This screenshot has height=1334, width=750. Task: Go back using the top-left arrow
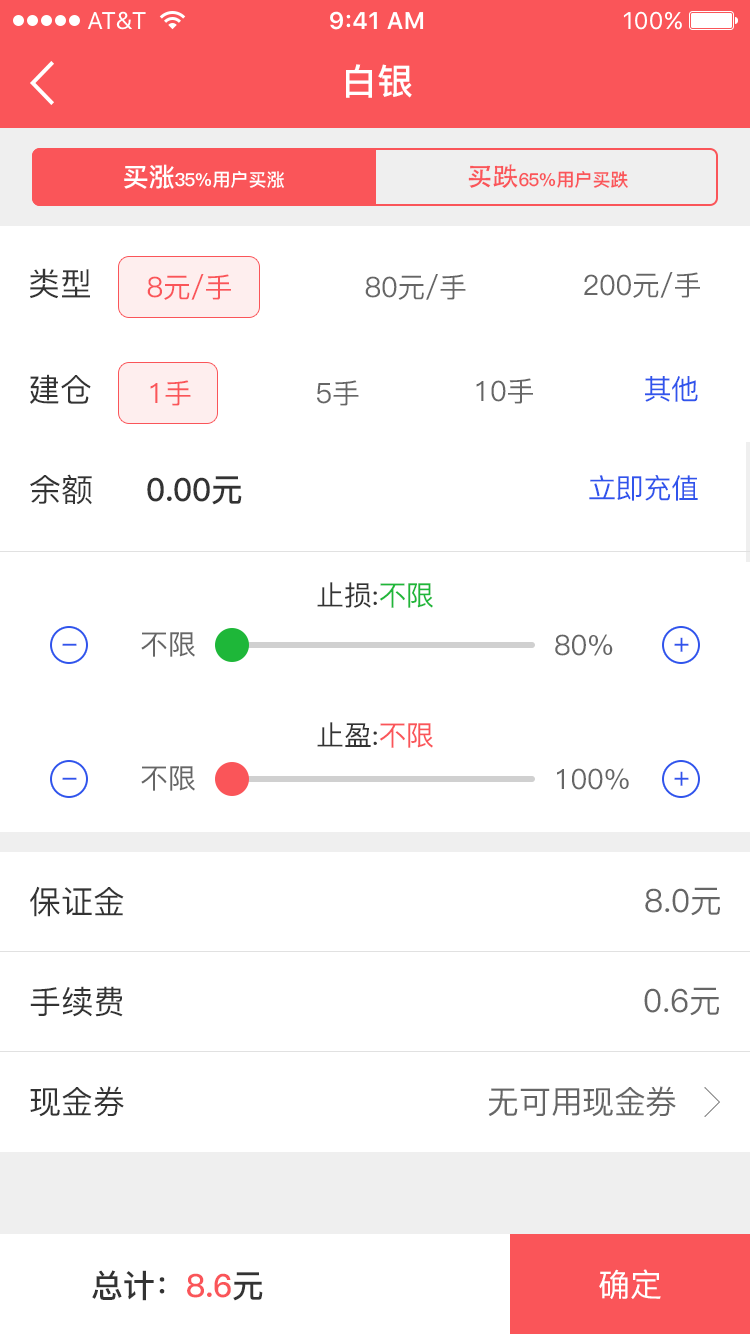pos(42,83)
